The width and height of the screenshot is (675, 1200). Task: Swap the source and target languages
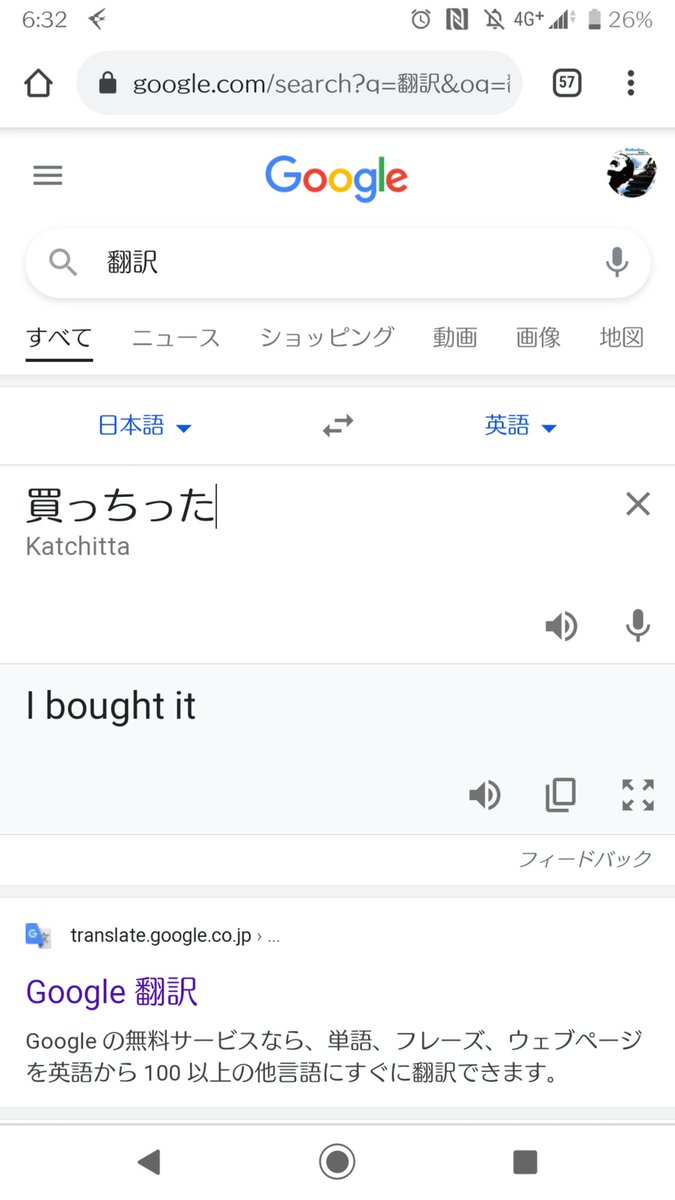(x=338, y=426)
